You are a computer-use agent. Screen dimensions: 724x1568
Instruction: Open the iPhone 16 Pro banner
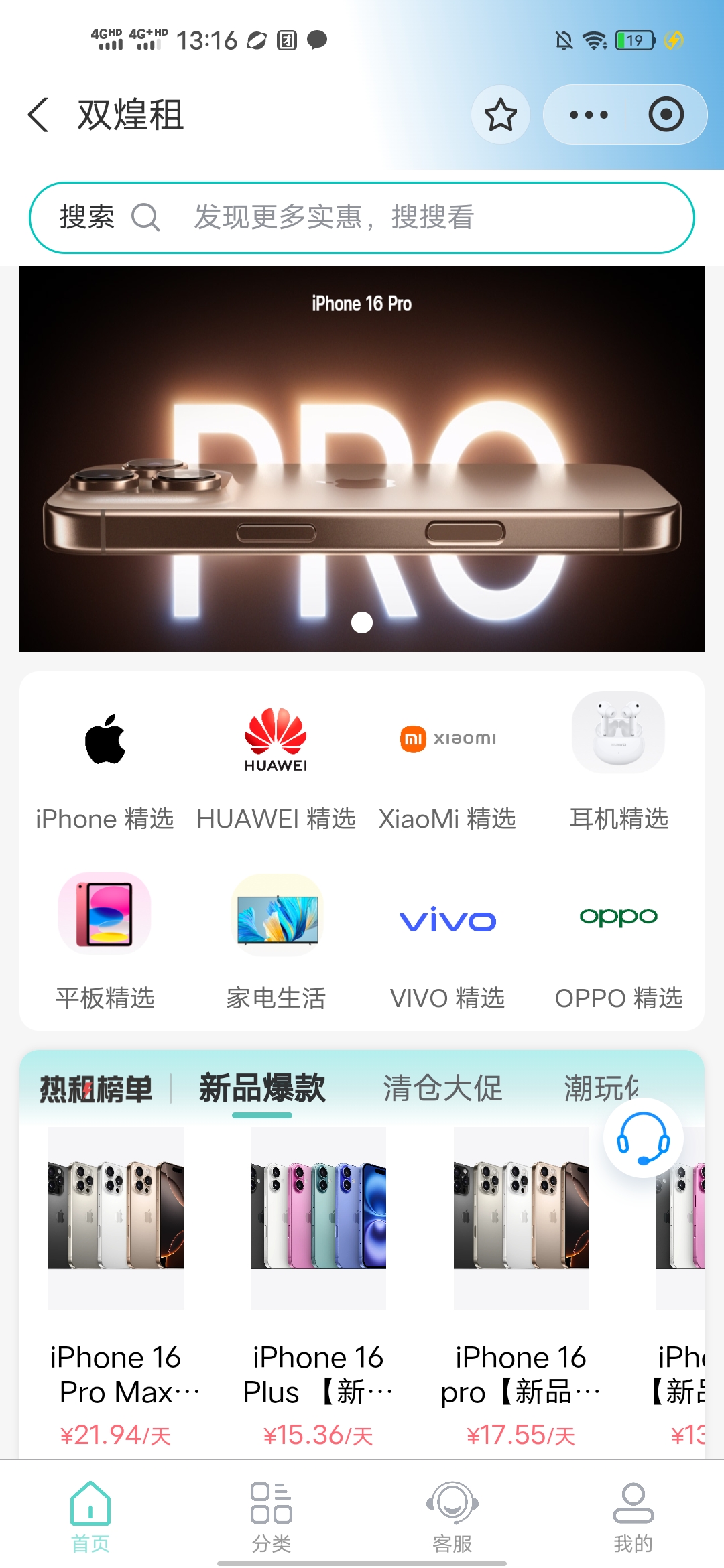pyautogui.click(x=362, y=459)
